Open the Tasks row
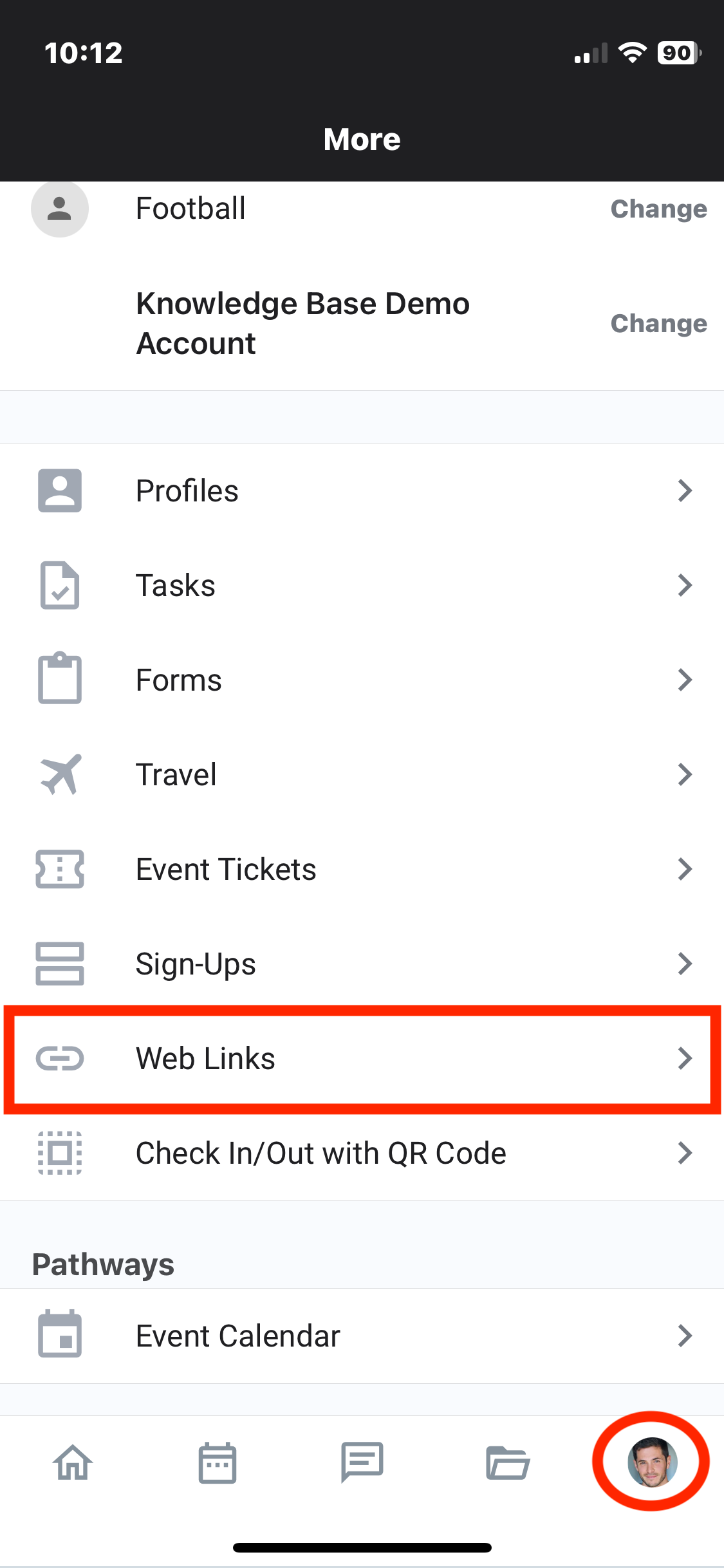 [x=362, y=585]
